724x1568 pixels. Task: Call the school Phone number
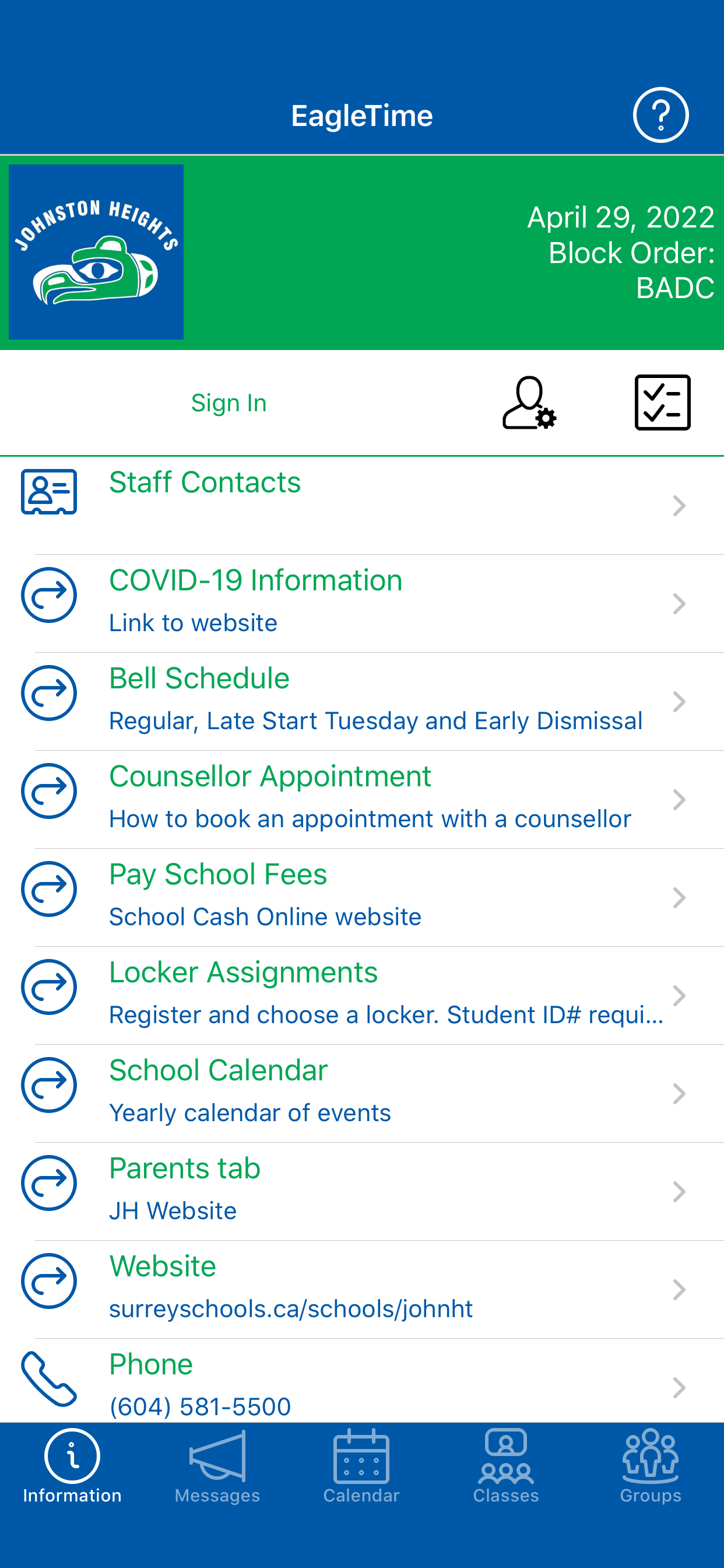tap(362, 1381)
